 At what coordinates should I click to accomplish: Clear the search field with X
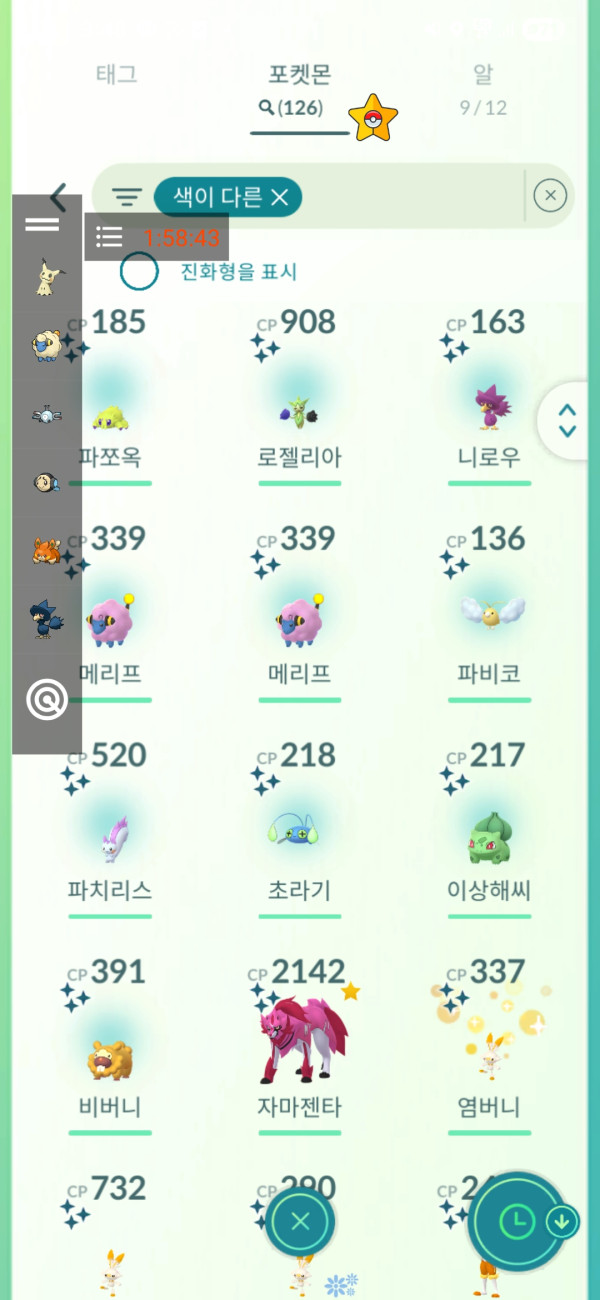pos(550,196)
